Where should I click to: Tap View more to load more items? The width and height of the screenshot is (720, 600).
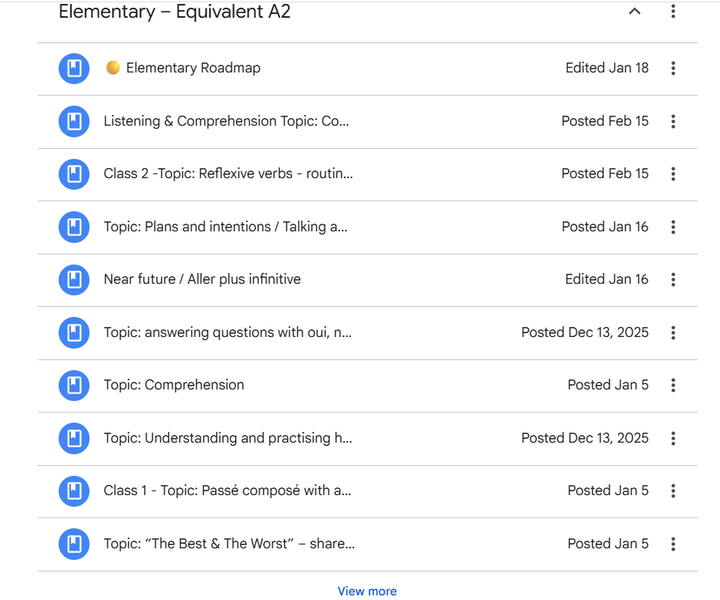click(367, 591)
